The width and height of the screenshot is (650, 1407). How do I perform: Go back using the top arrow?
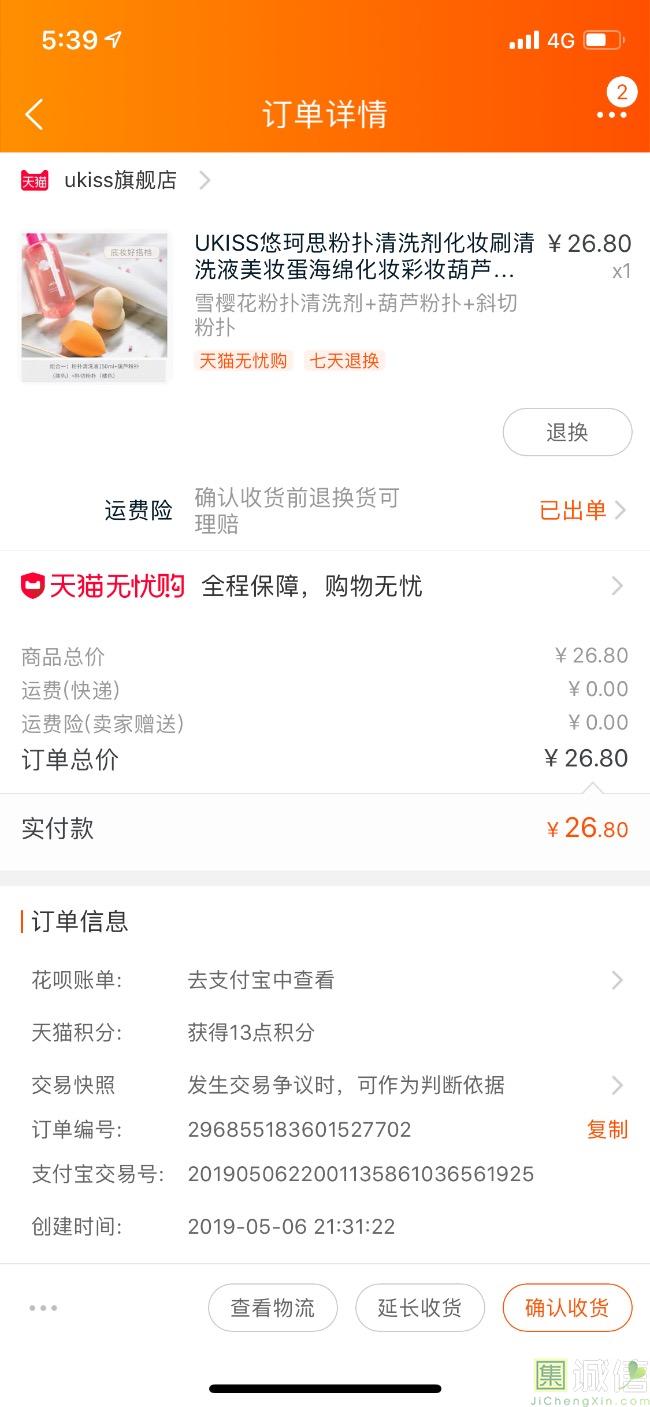(34, 114)
